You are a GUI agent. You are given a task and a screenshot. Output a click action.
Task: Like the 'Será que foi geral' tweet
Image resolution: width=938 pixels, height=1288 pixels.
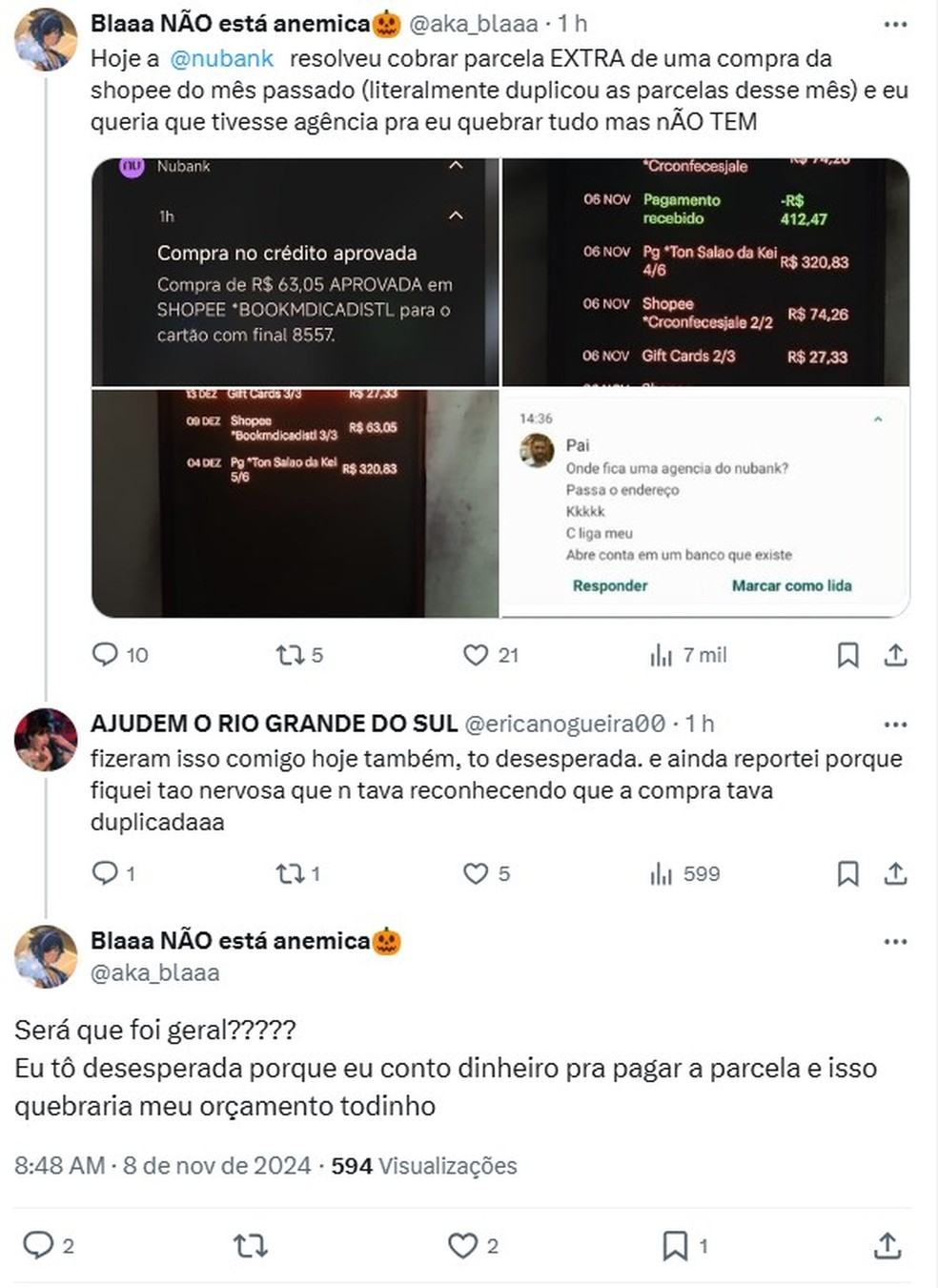tap(462, 1245)
